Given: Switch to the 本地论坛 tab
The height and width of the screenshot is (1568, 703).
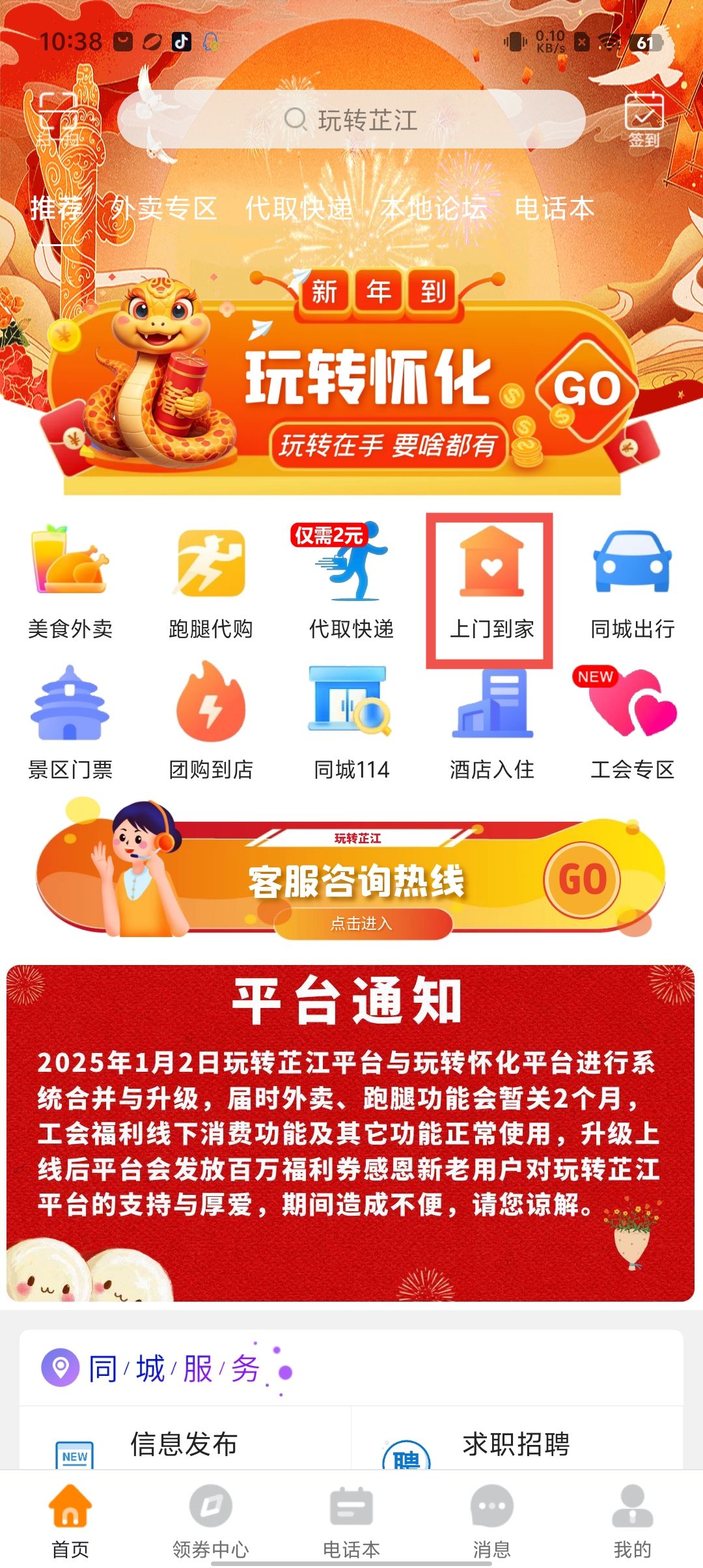Looking at the screenshot, I should coord(434,208).
